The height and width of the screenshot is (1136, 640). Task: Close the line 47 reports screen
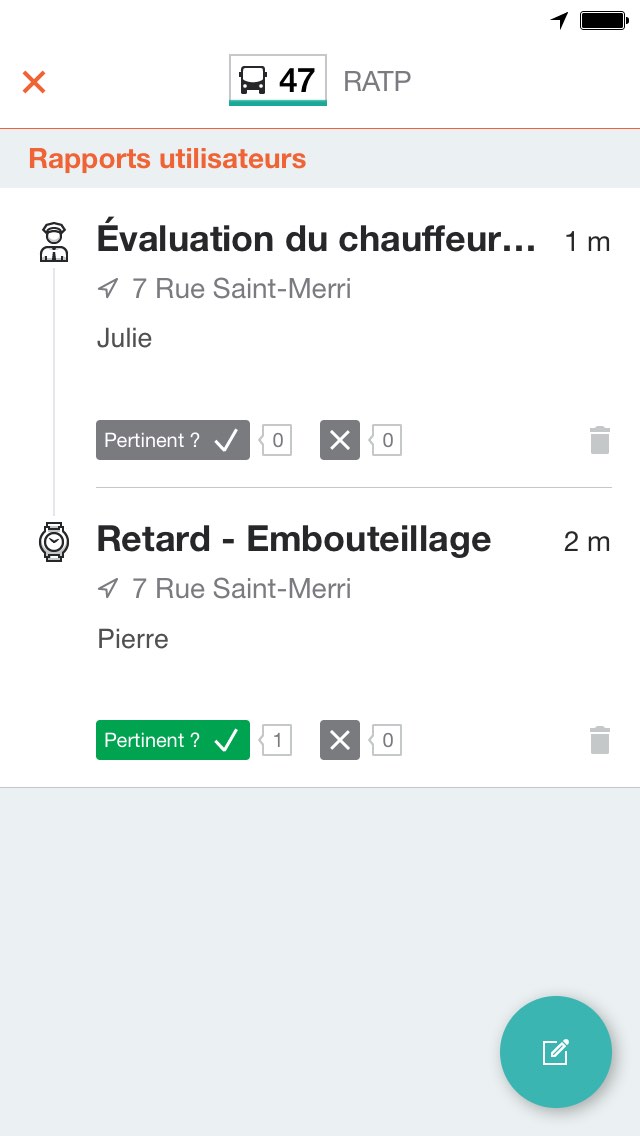coord(34,82)
